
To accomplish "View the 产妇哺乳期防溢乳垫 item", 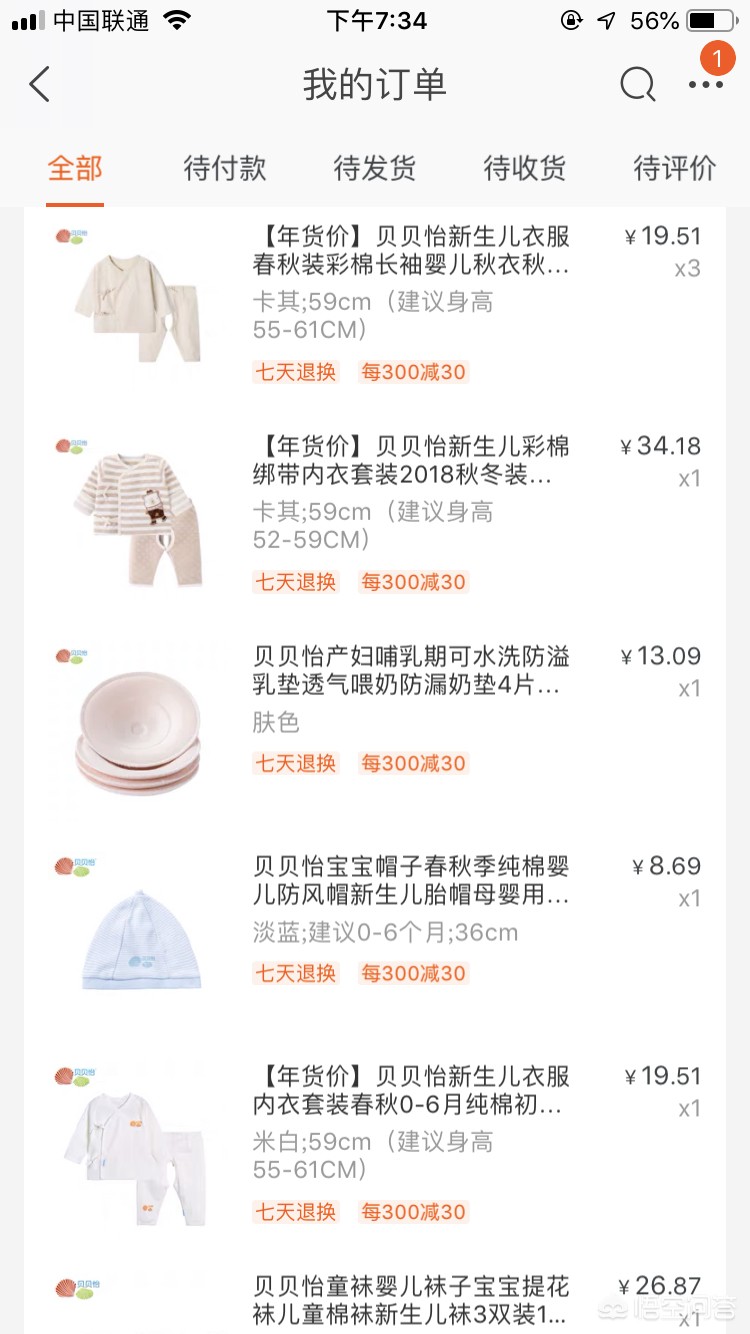I will [410, 671].
